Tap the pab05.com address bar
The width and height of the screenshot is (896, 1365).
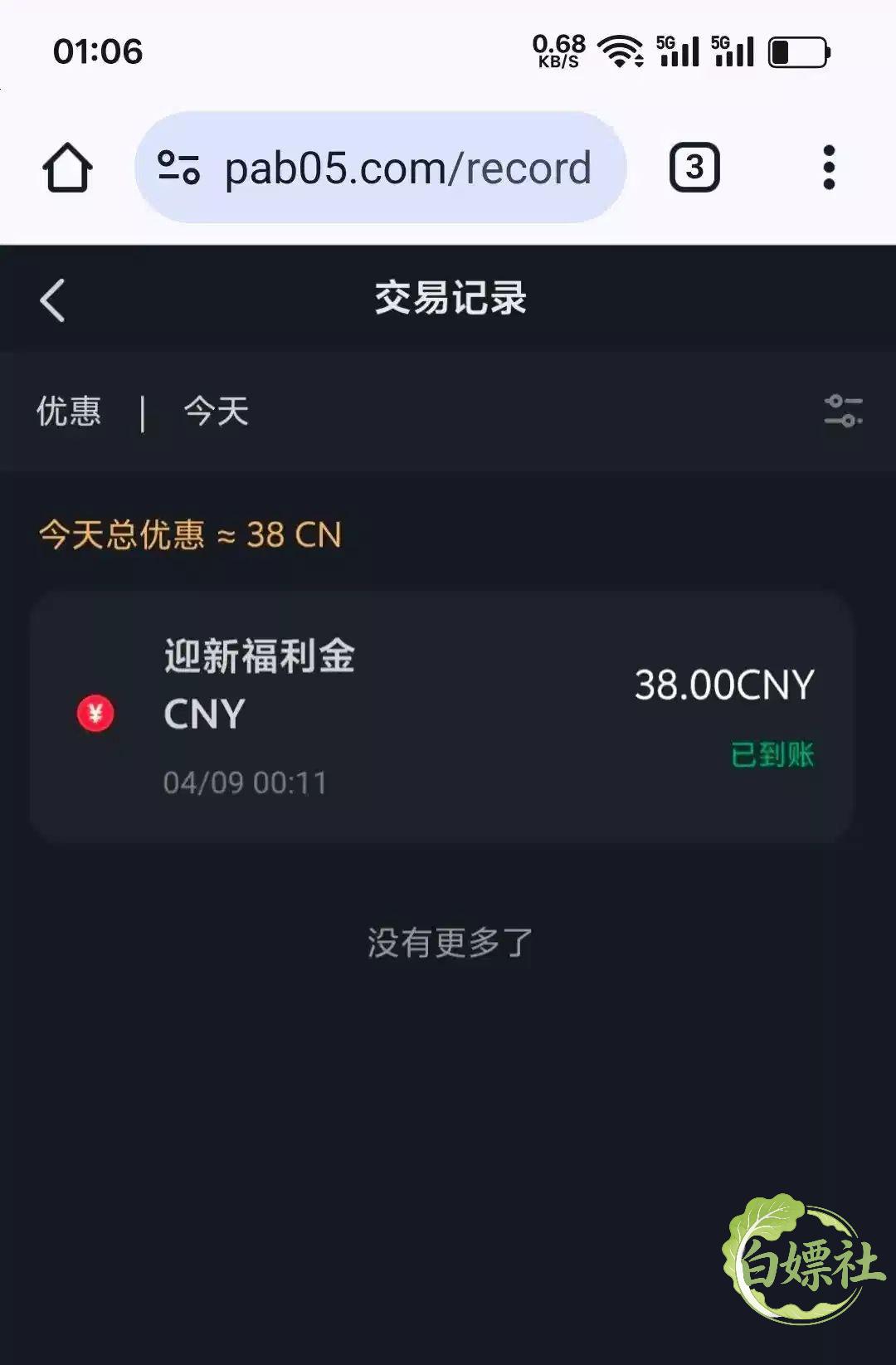(x=407, y=168)
